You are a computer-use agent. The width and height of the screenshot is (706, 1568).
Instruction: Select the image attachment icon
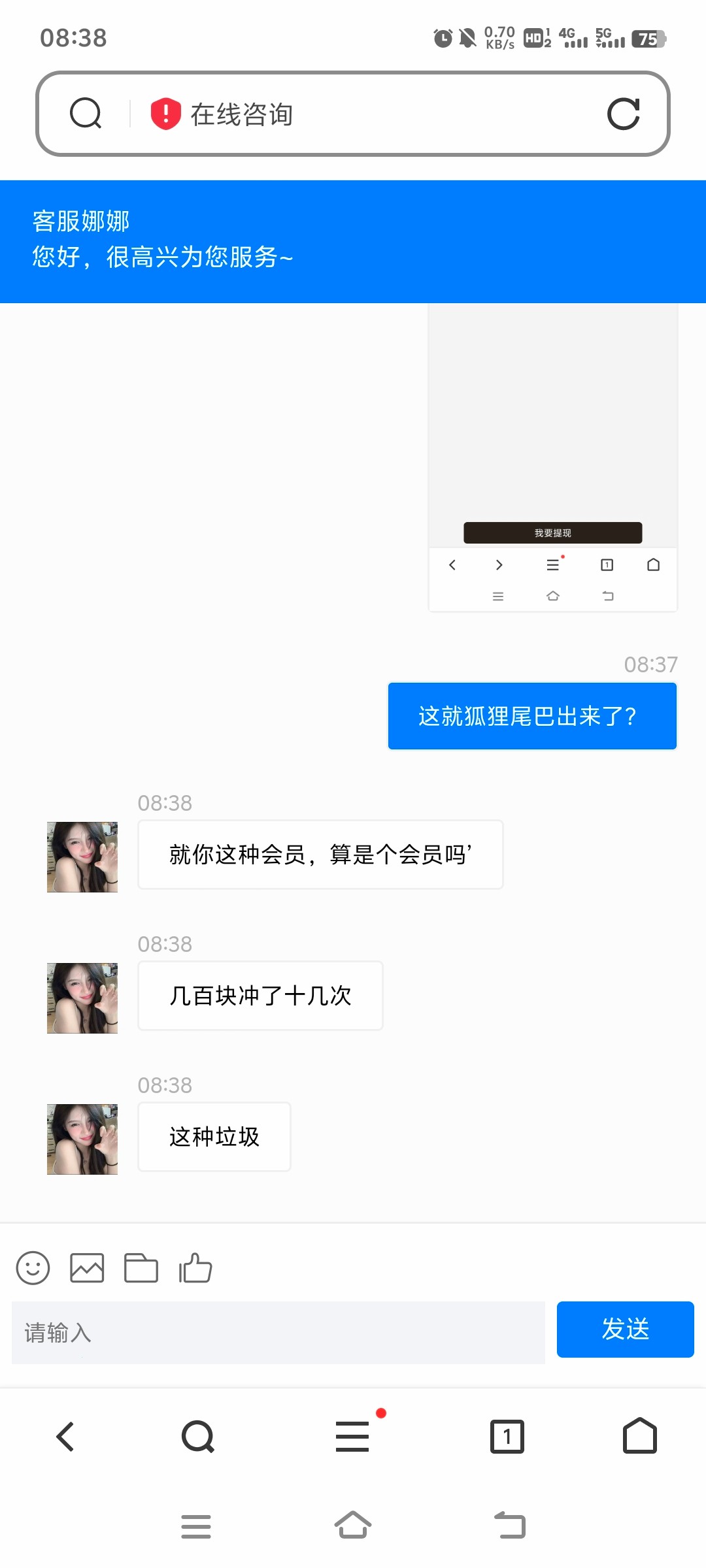tap(88, 1268)
